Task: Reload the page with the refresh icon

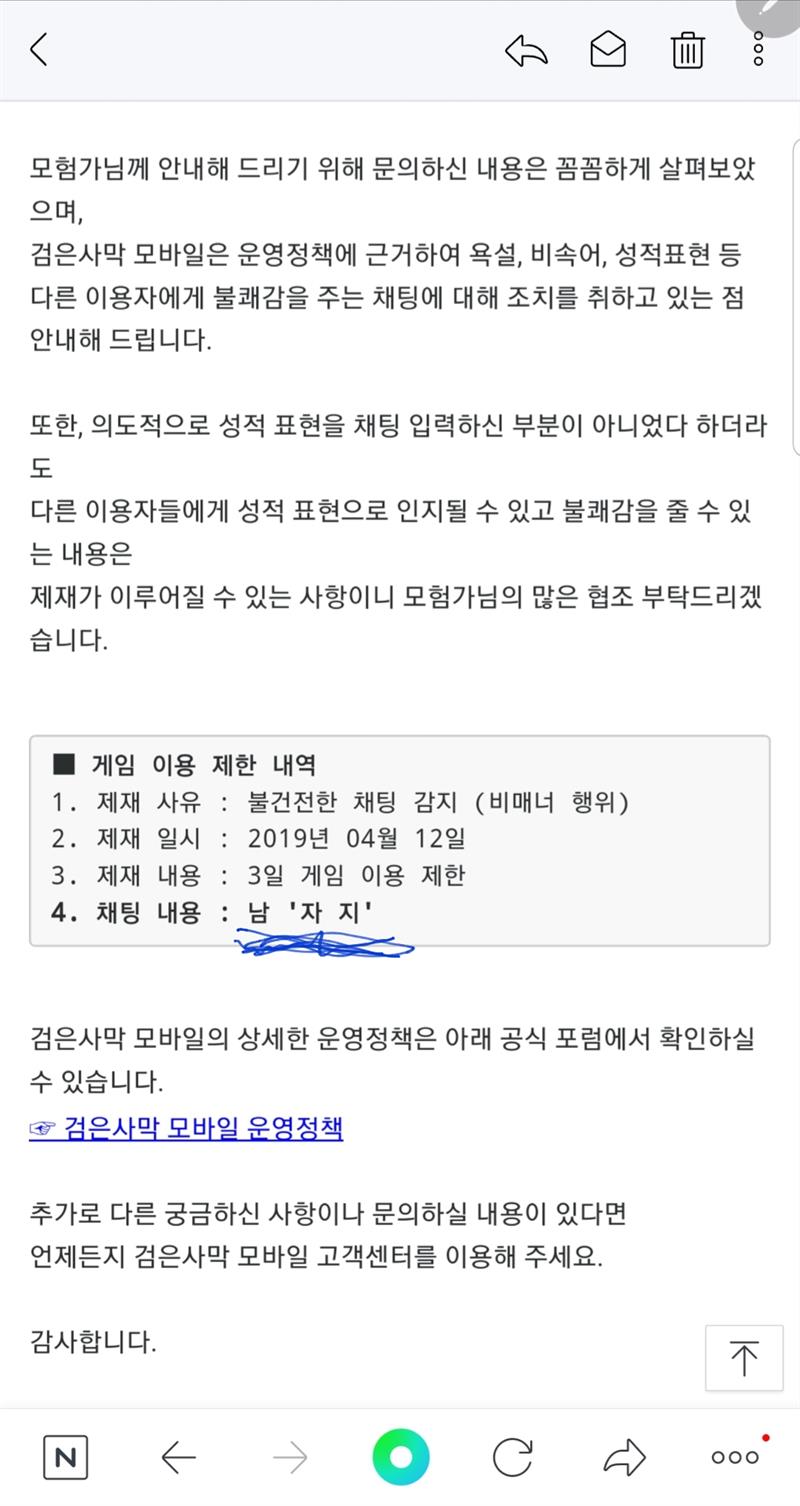Action: [512, 1458]
